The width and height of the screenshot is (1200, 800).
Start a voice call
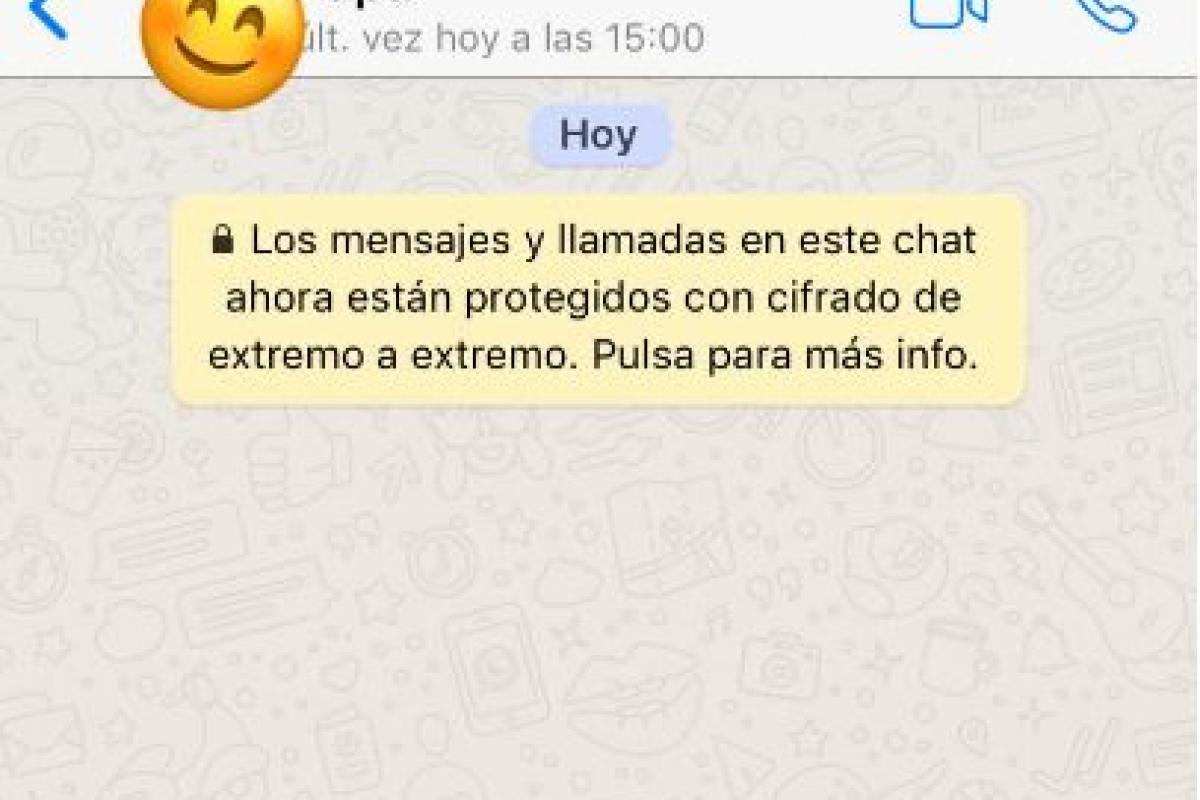point(1105,12)
